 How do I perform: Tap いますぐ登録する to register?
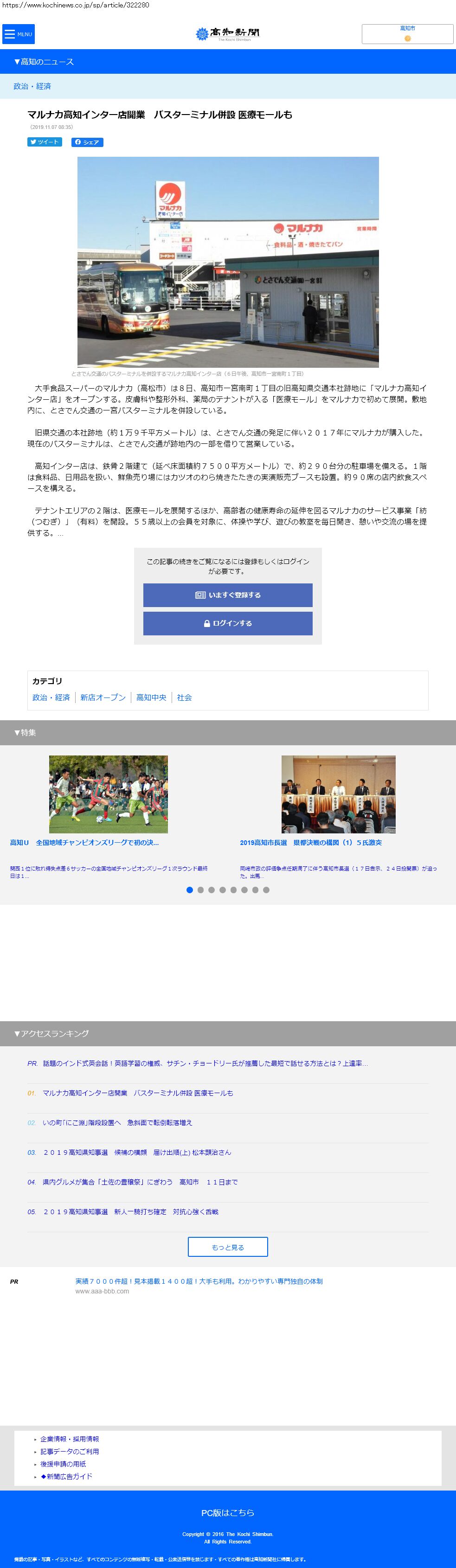click(228, 595)
